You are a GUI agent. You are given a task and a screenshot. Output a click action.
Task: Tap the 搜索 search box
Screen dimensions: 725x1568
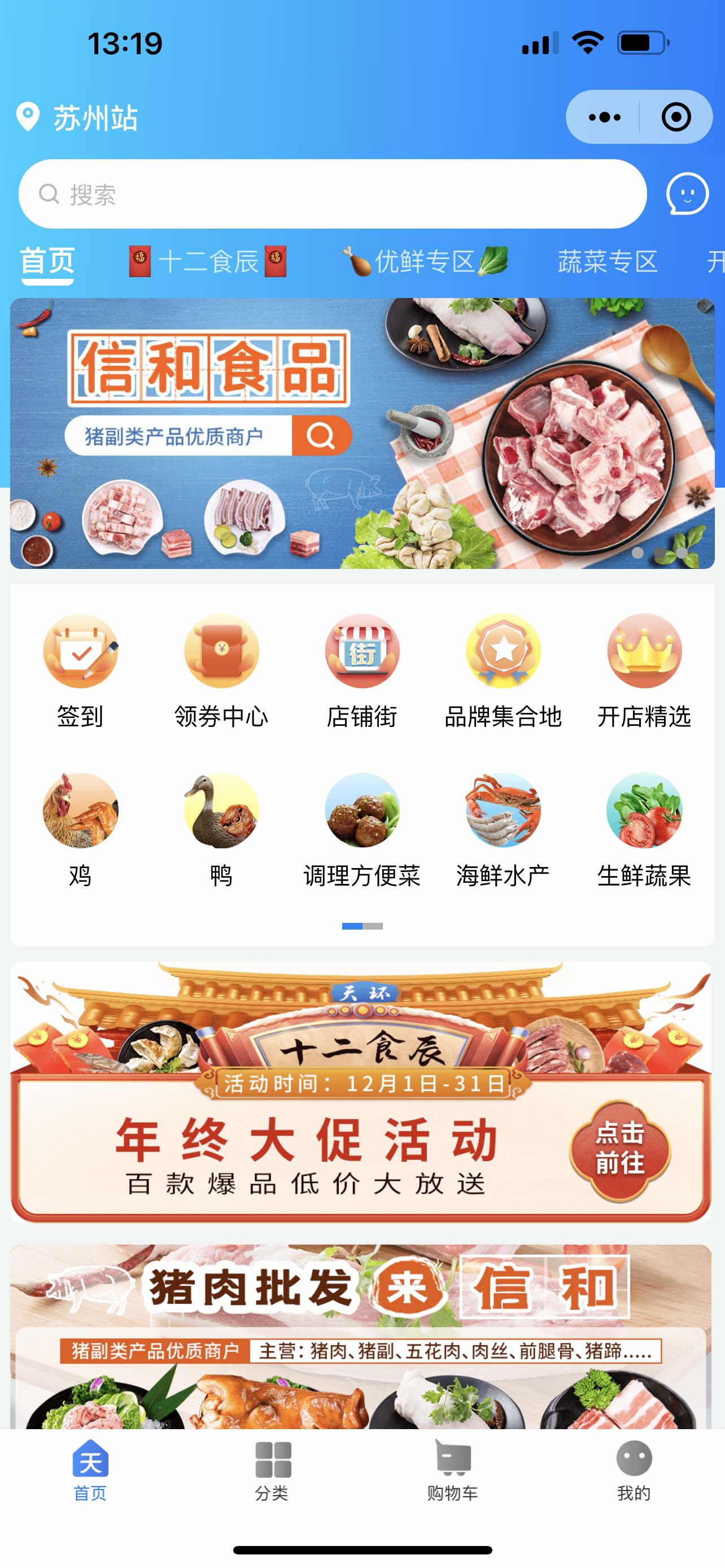[x=333, y=194]
